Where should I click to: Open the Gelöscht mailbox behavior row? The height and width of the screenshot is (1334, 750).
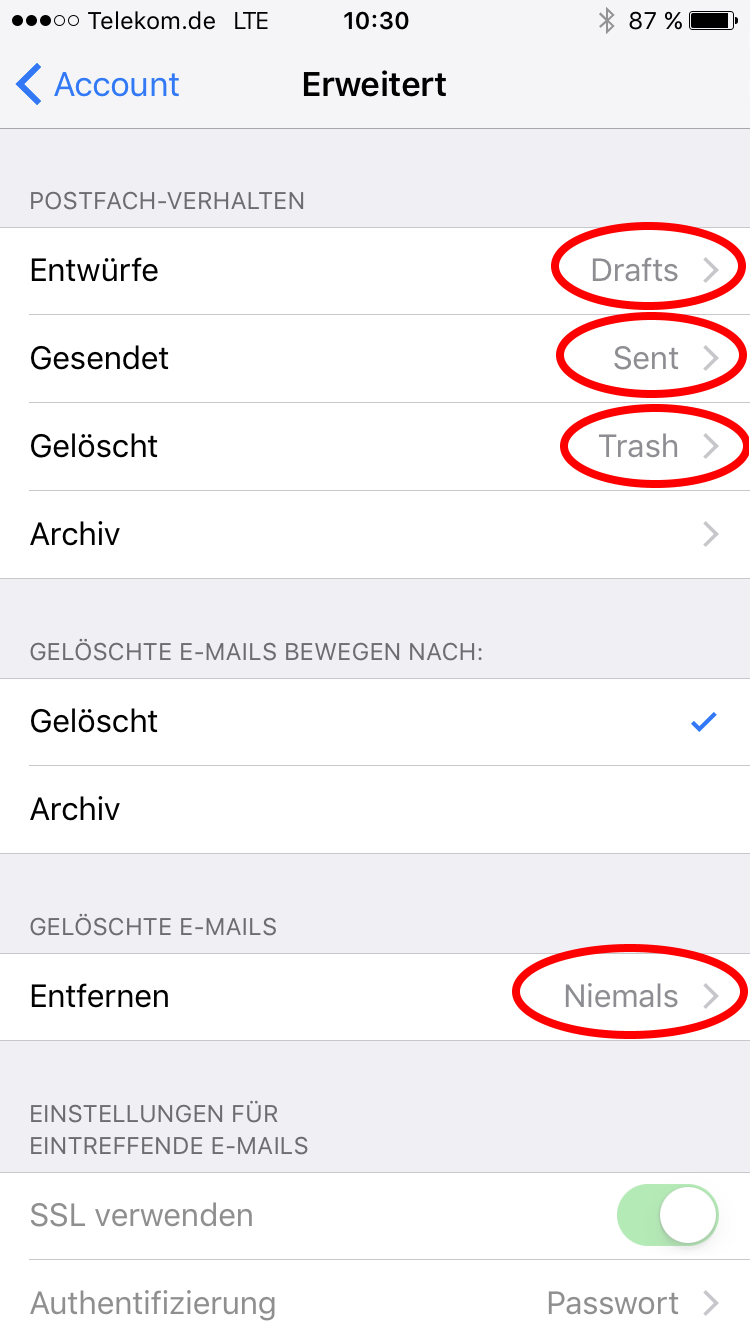coord(375,446)
